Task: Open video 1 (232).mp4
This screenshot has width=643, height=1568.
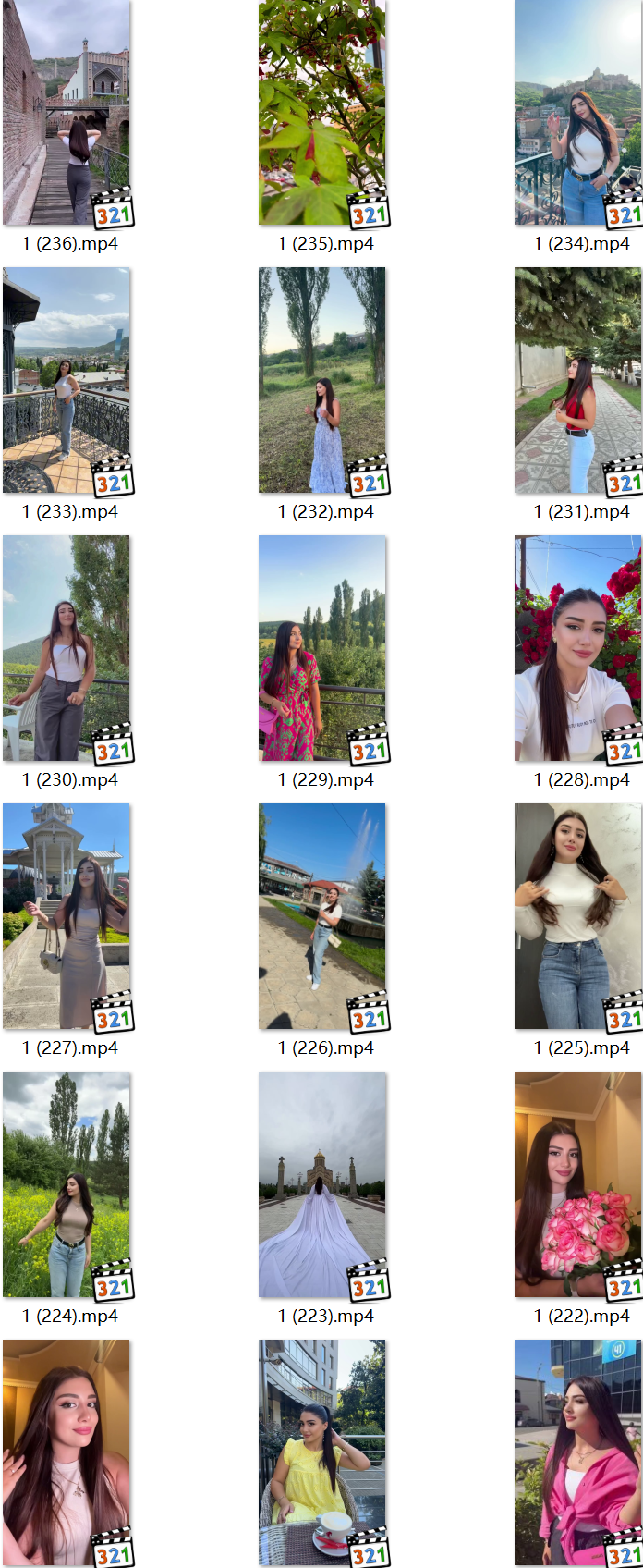Action: point(322,381)
